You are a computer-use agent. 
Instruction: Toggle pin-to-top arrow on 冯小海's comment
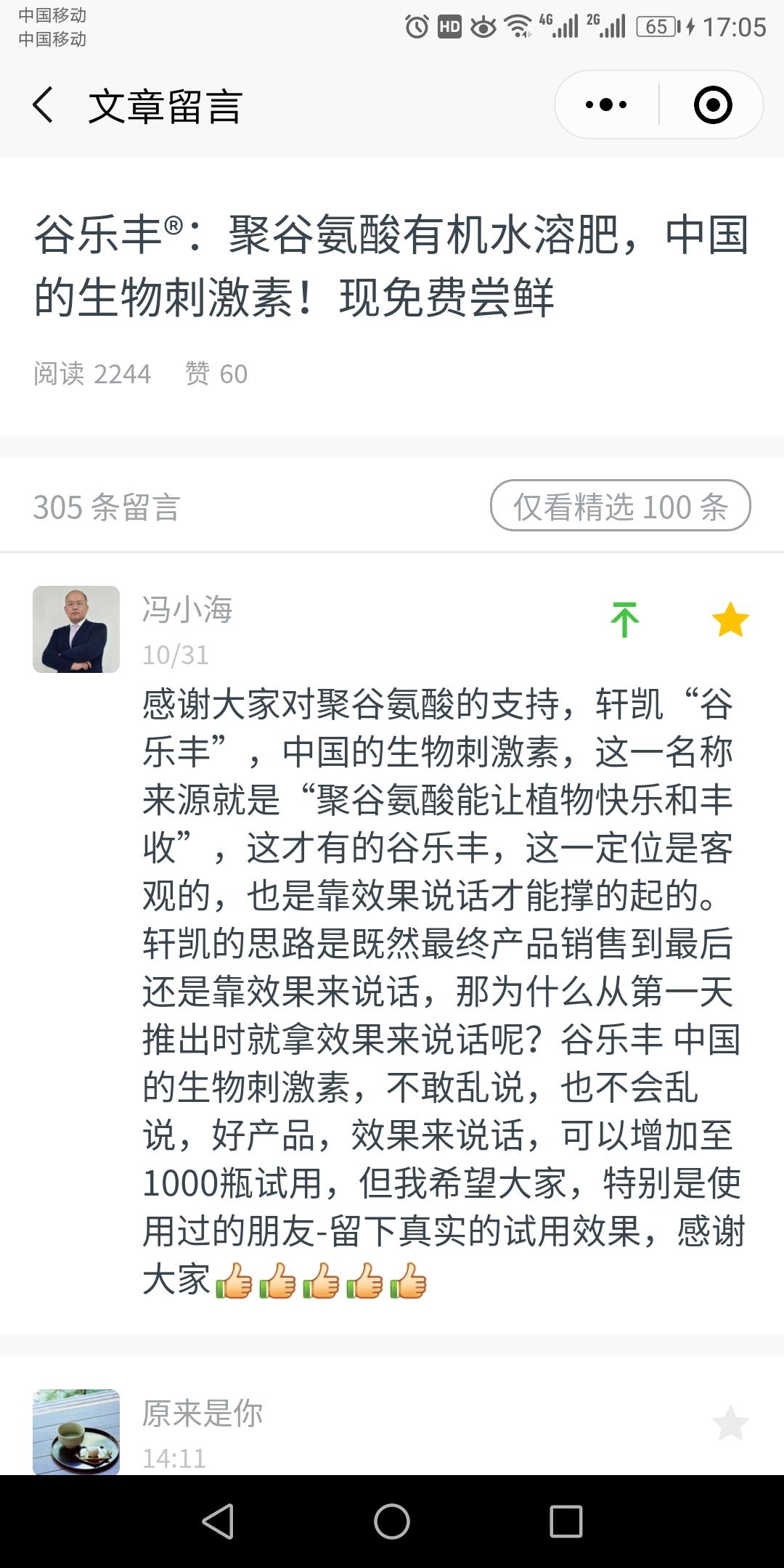point(624,620)
